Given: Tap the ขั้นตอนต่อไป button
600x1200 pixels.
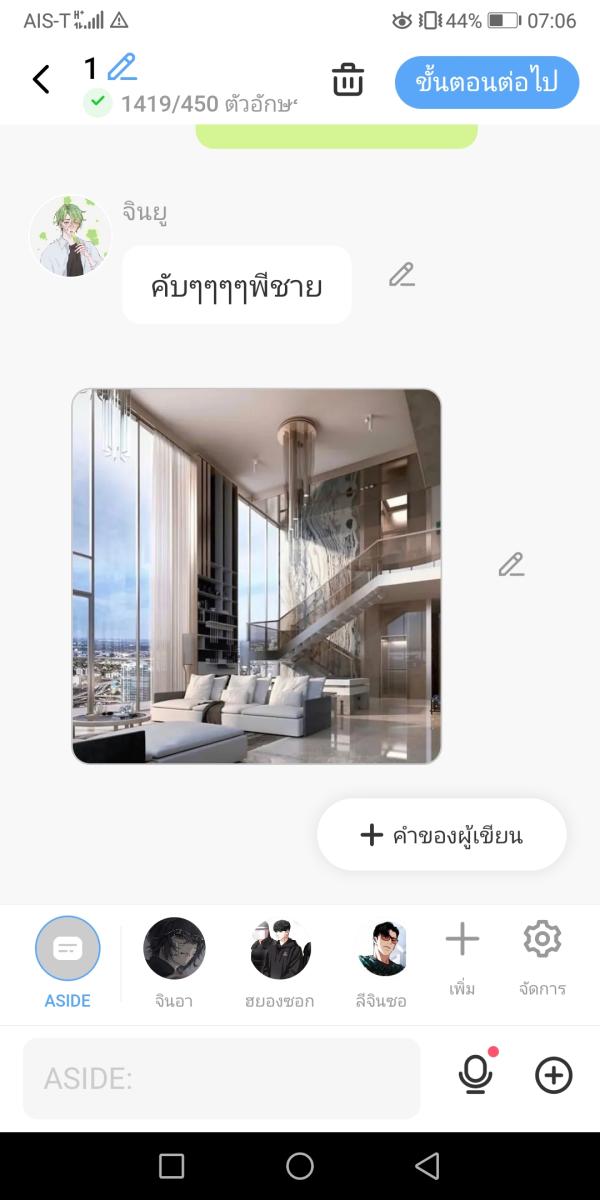Looking at the screenshot, I should [487, 82].
